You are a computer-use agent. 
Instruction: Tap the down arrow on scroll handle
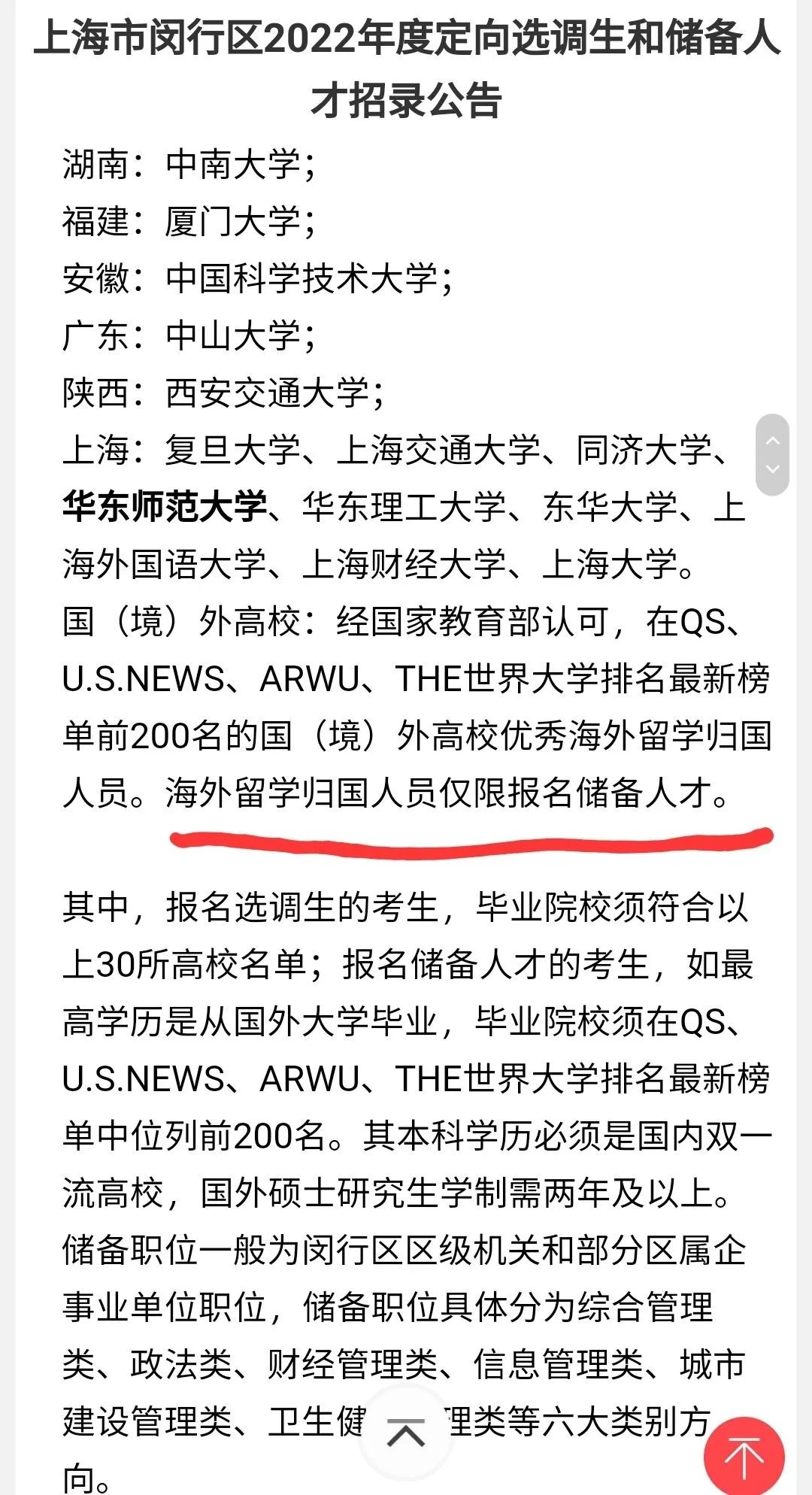(x=772, y=469)
